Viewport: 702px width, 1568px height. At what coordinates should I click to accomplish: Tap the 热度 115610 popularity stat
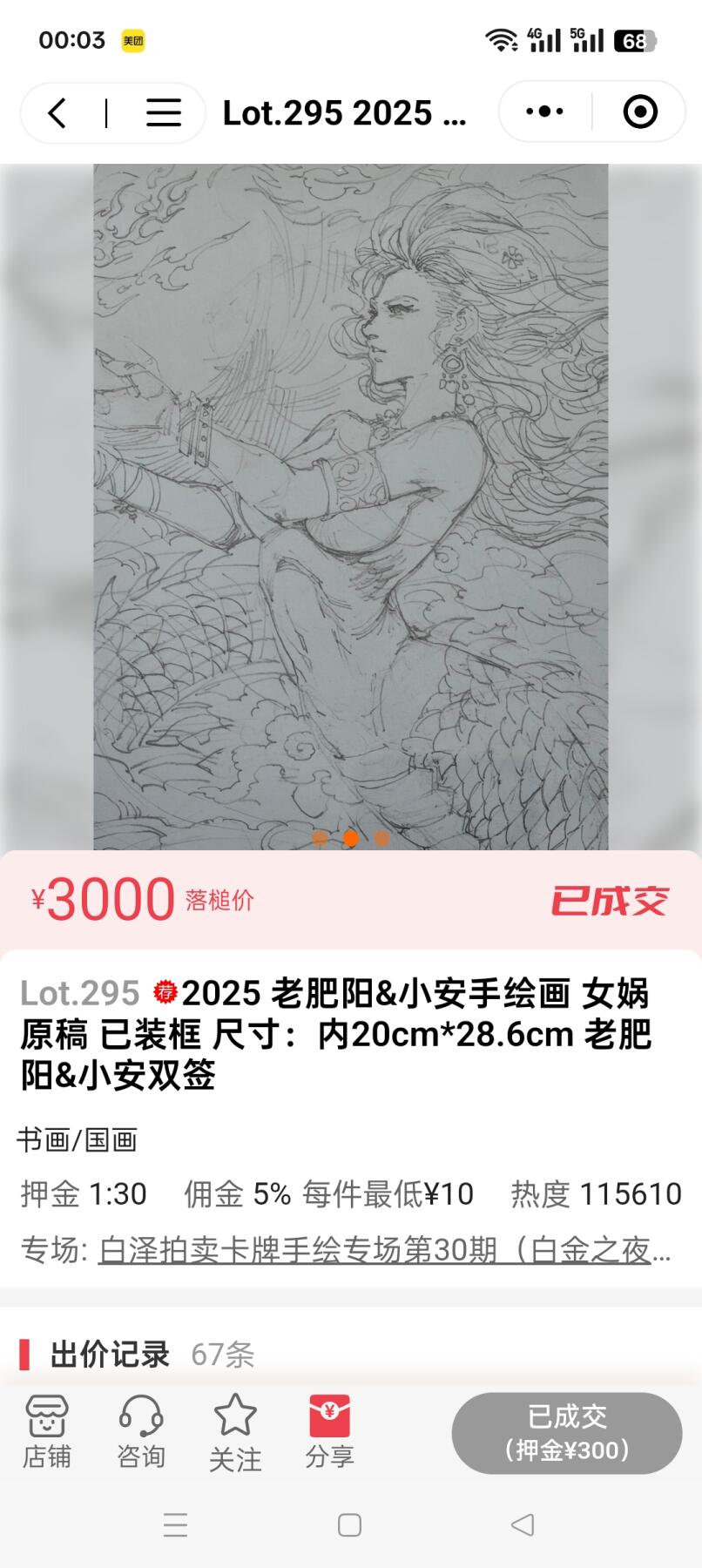[x=593, y=1194]
